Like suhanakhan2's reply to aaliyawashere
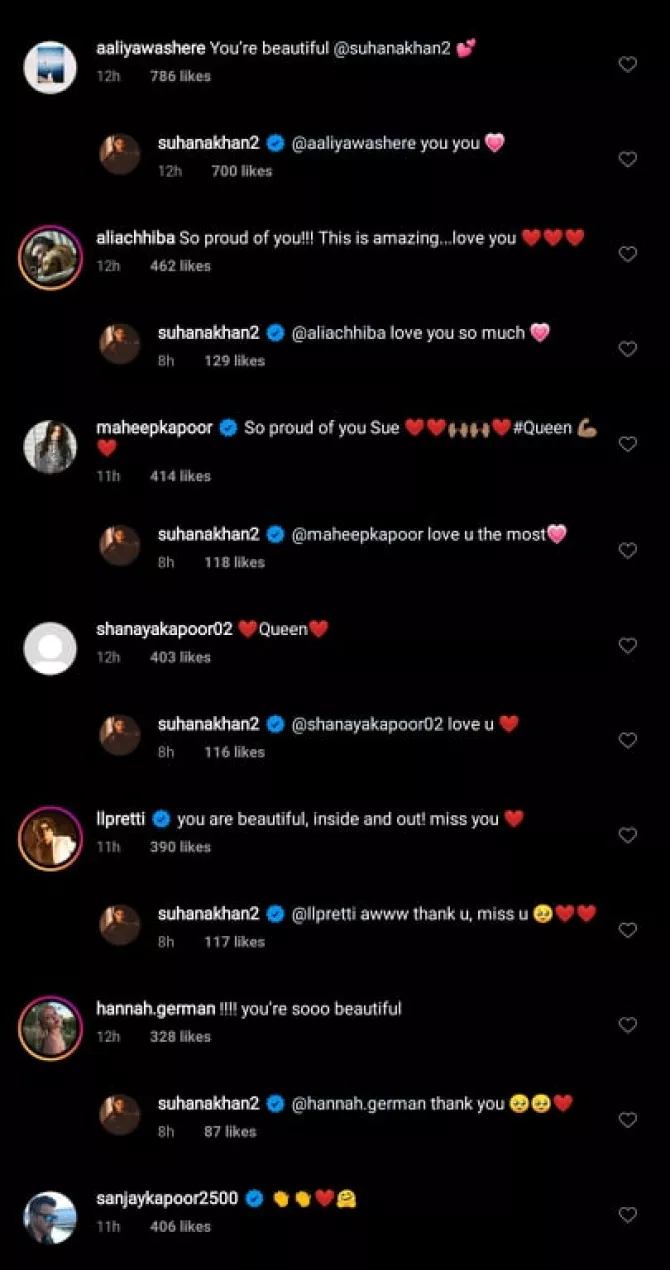 (x=627, y=159)
